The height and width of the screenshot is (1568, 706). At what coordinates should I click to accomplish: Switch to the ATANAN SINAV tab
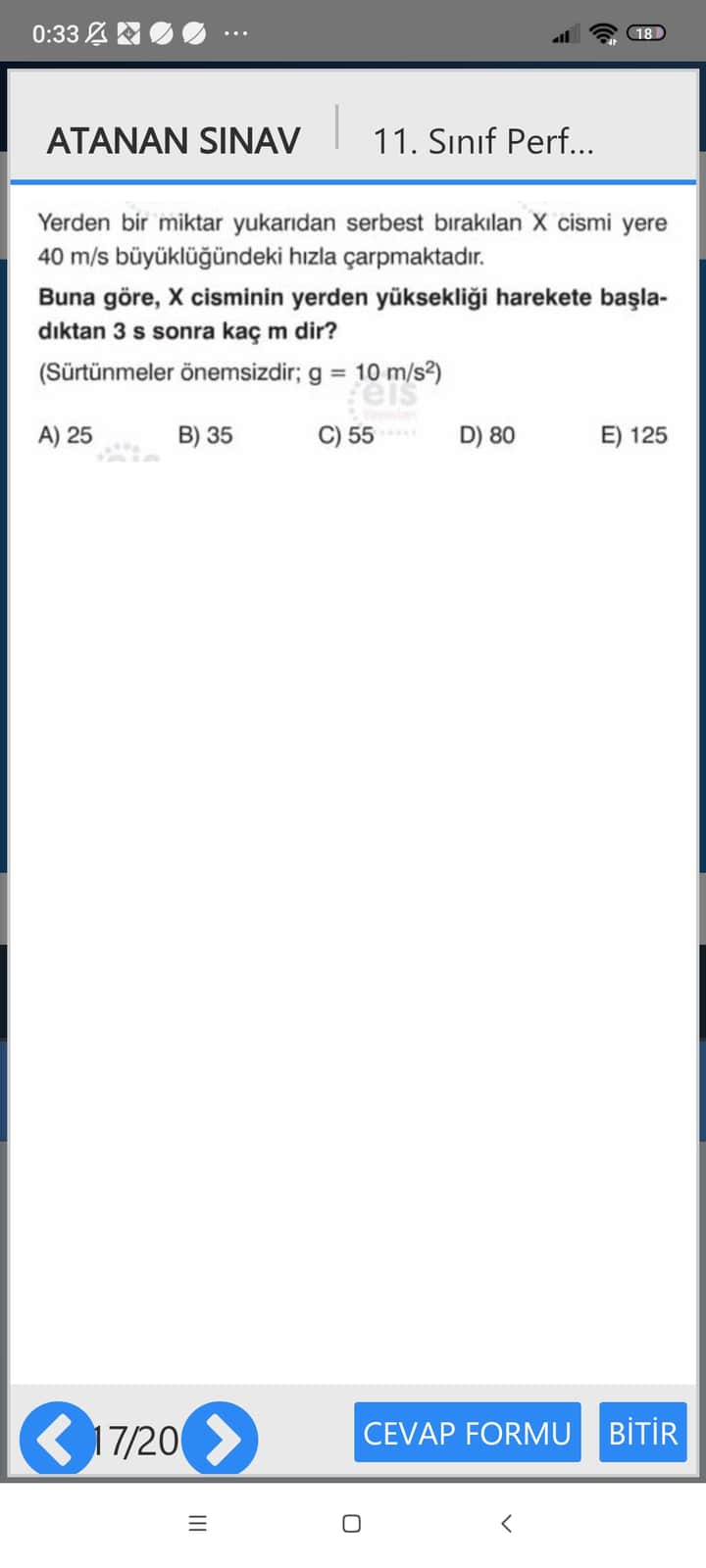174,141
